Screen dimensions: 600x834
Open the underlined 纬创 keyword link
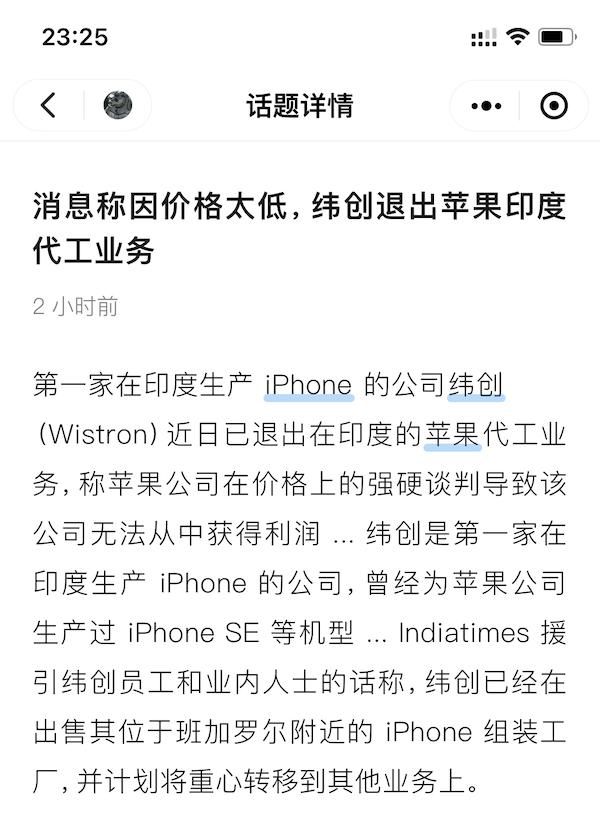[476, 385]
